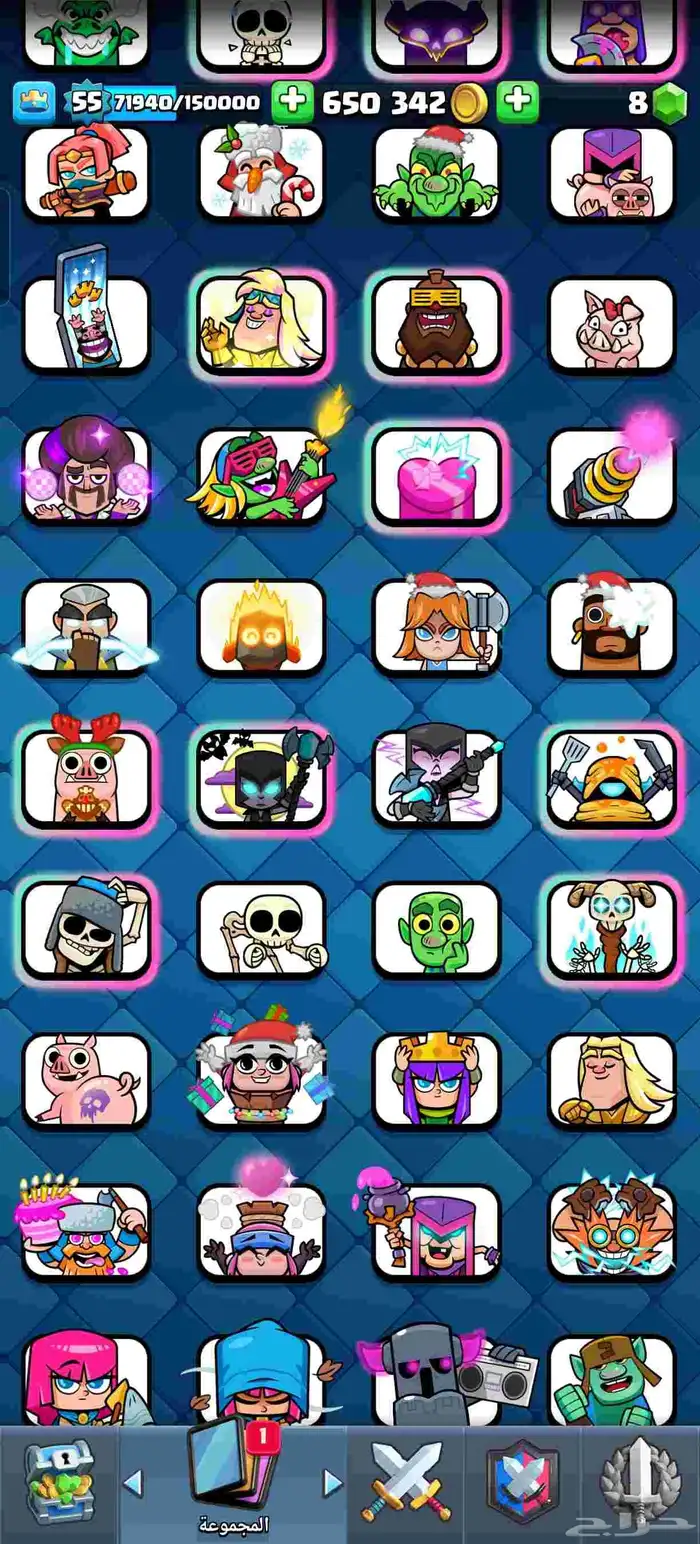
Task: Go to the next tab with the right arrow
Action: click(332, 1482)
